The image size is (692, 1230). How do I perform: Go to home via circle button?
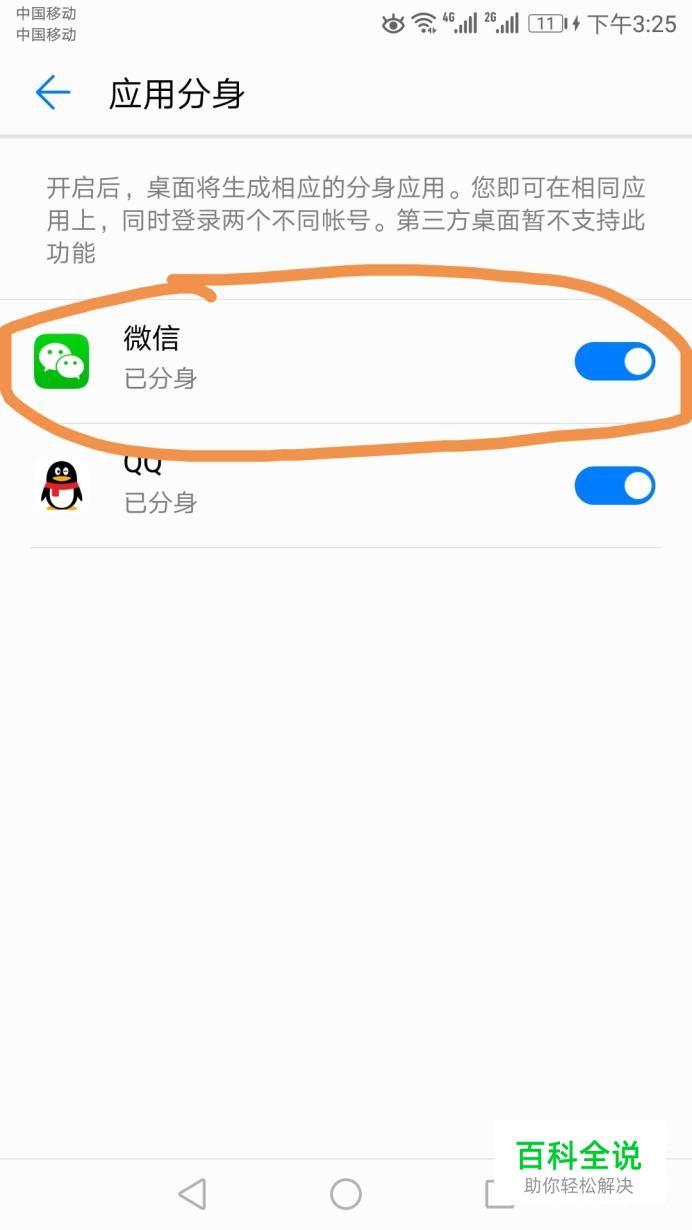[x=346, y=1193]
